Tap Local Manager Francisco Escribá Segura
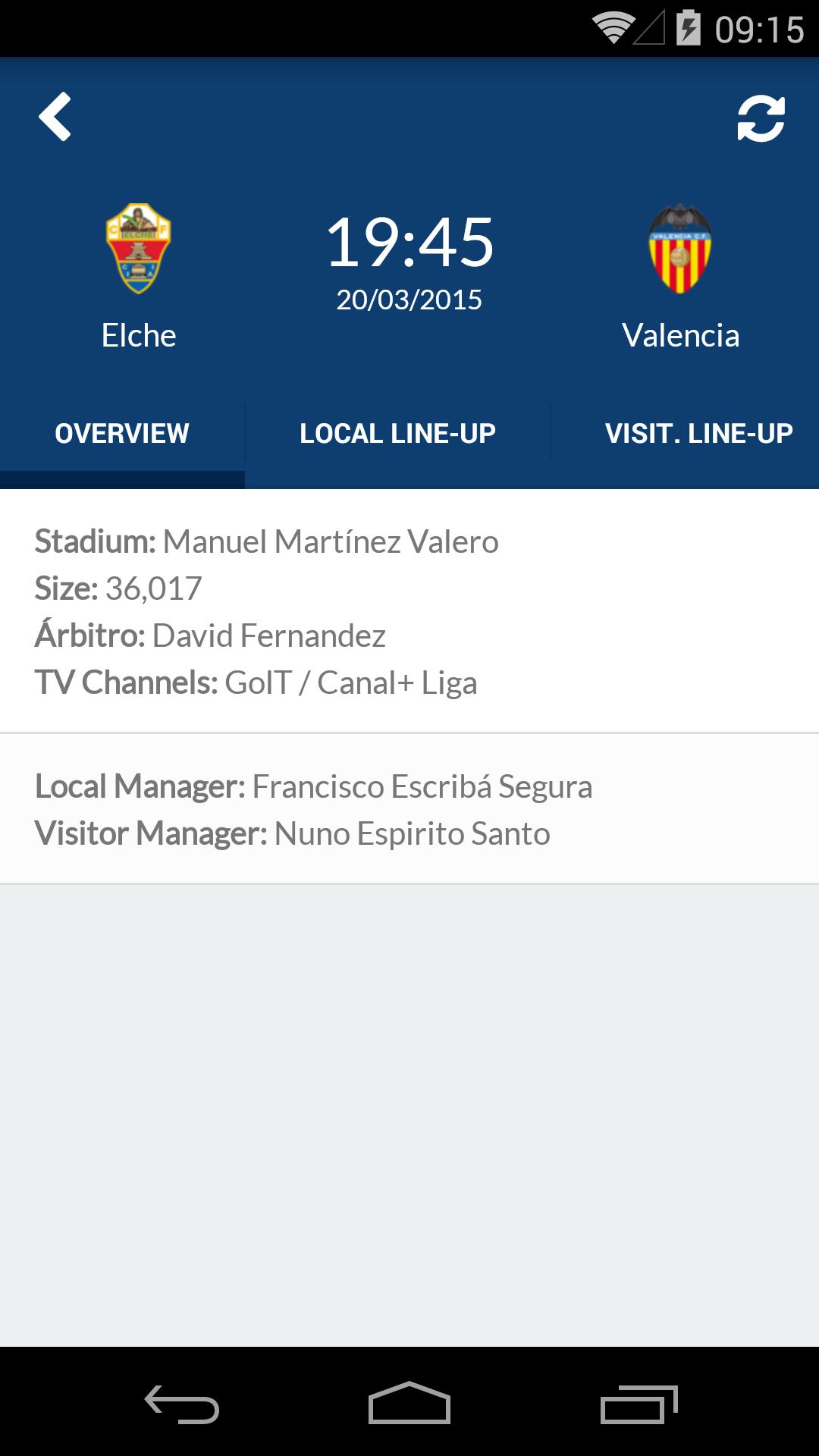The height and width of the screenshot is (1456, 819). (315, 787)
